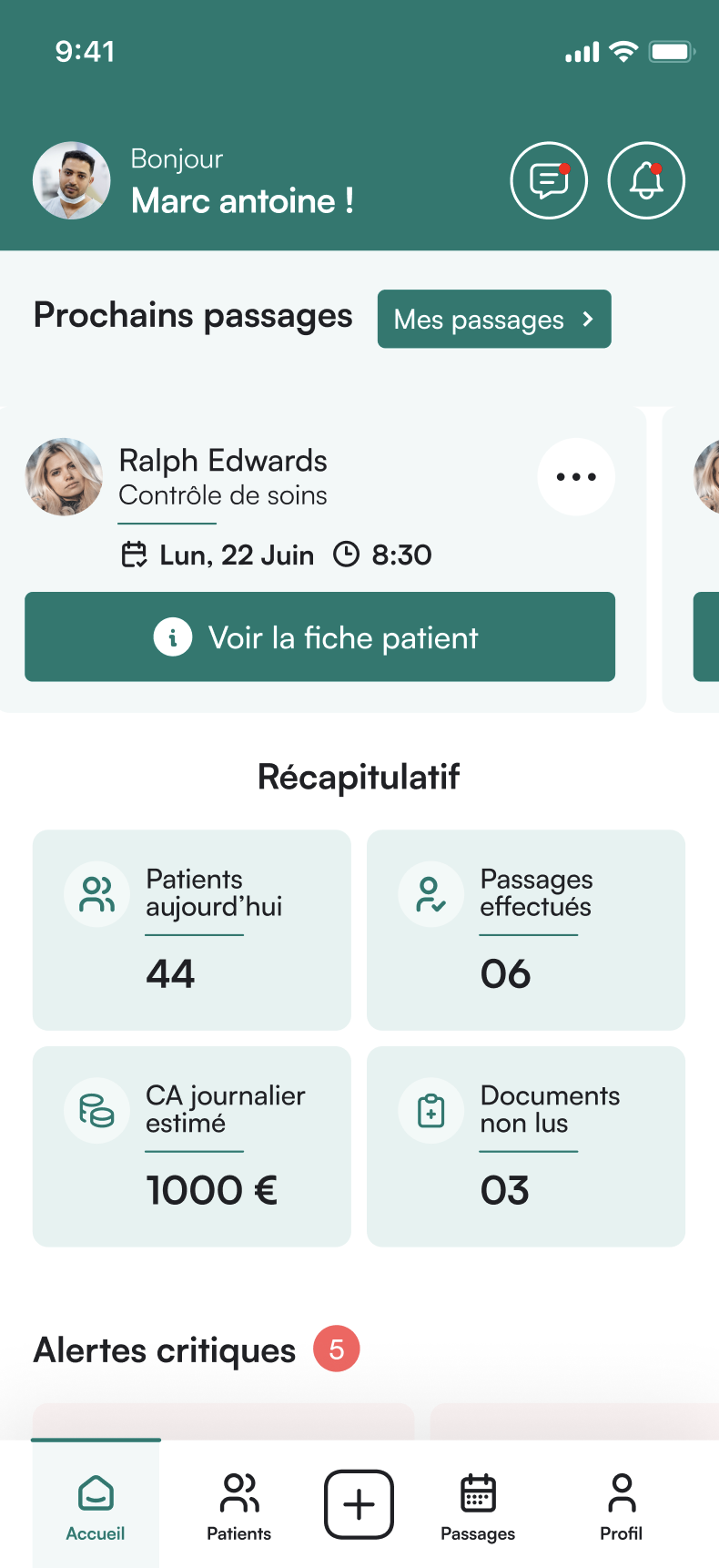Open the notification bell icon
The width and height of the screenshot is (719, 1568).
pos(646,180)
